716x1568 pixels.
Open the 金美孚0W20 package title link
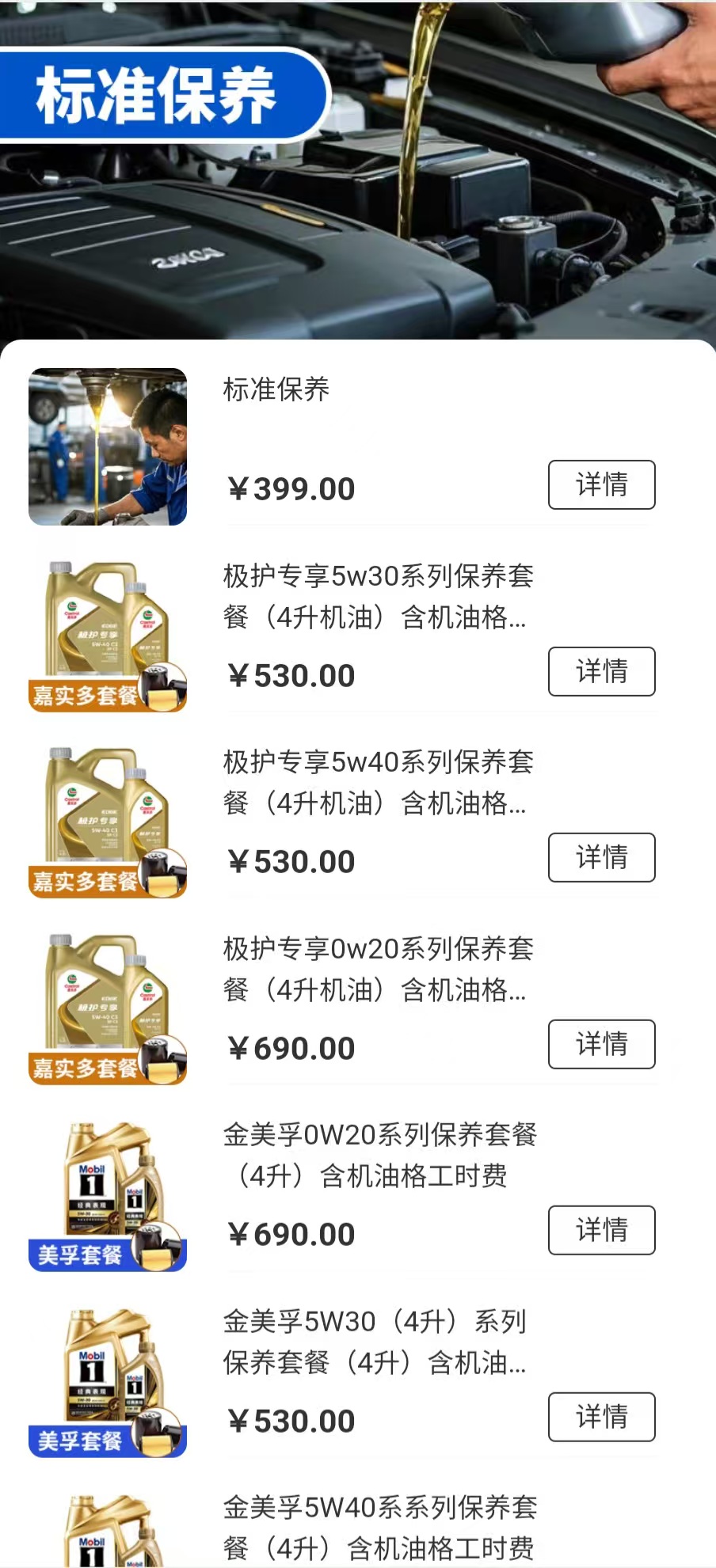click(379, 1158)
